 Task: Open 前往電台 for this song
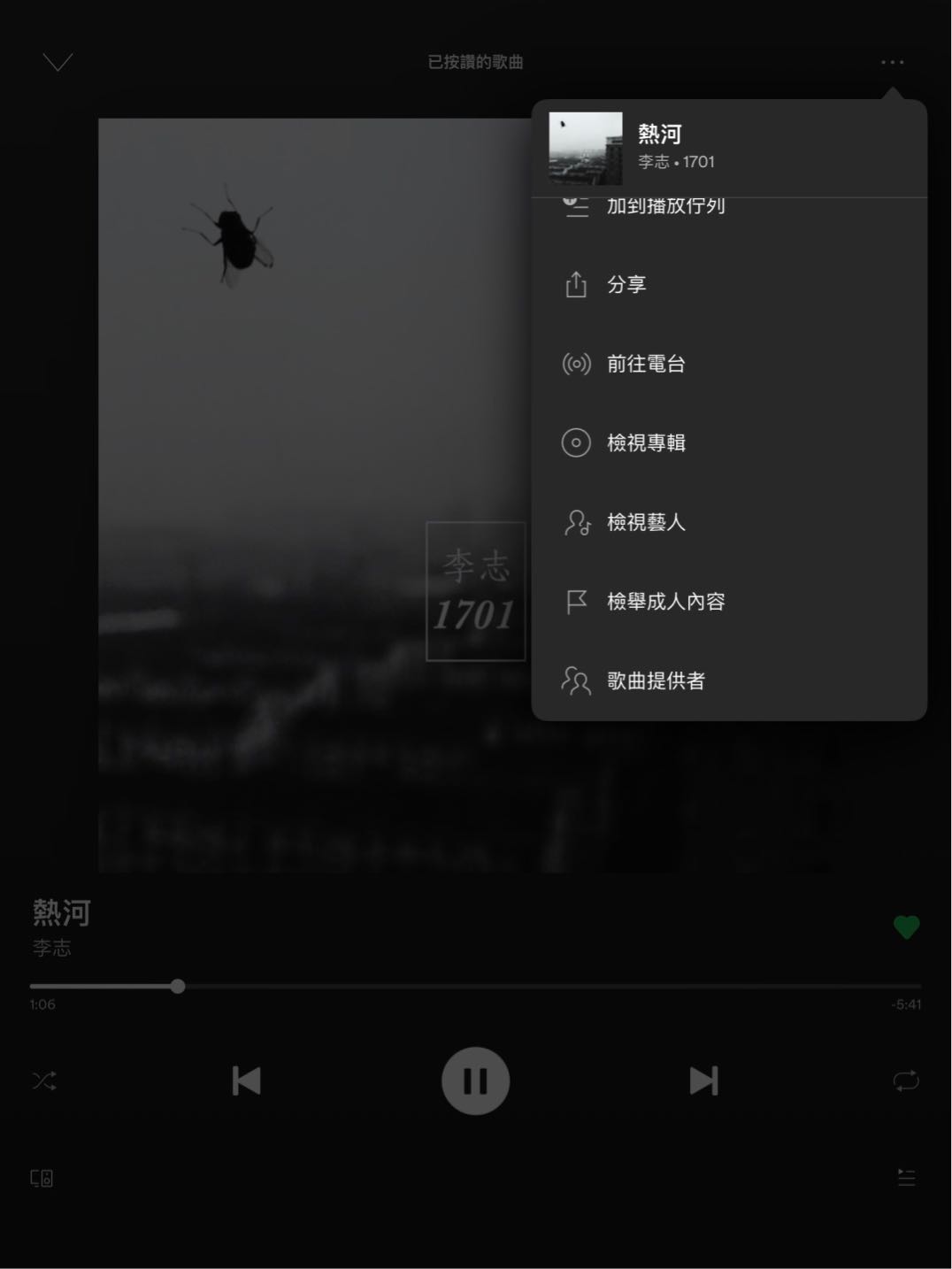(x=646, y=364)
